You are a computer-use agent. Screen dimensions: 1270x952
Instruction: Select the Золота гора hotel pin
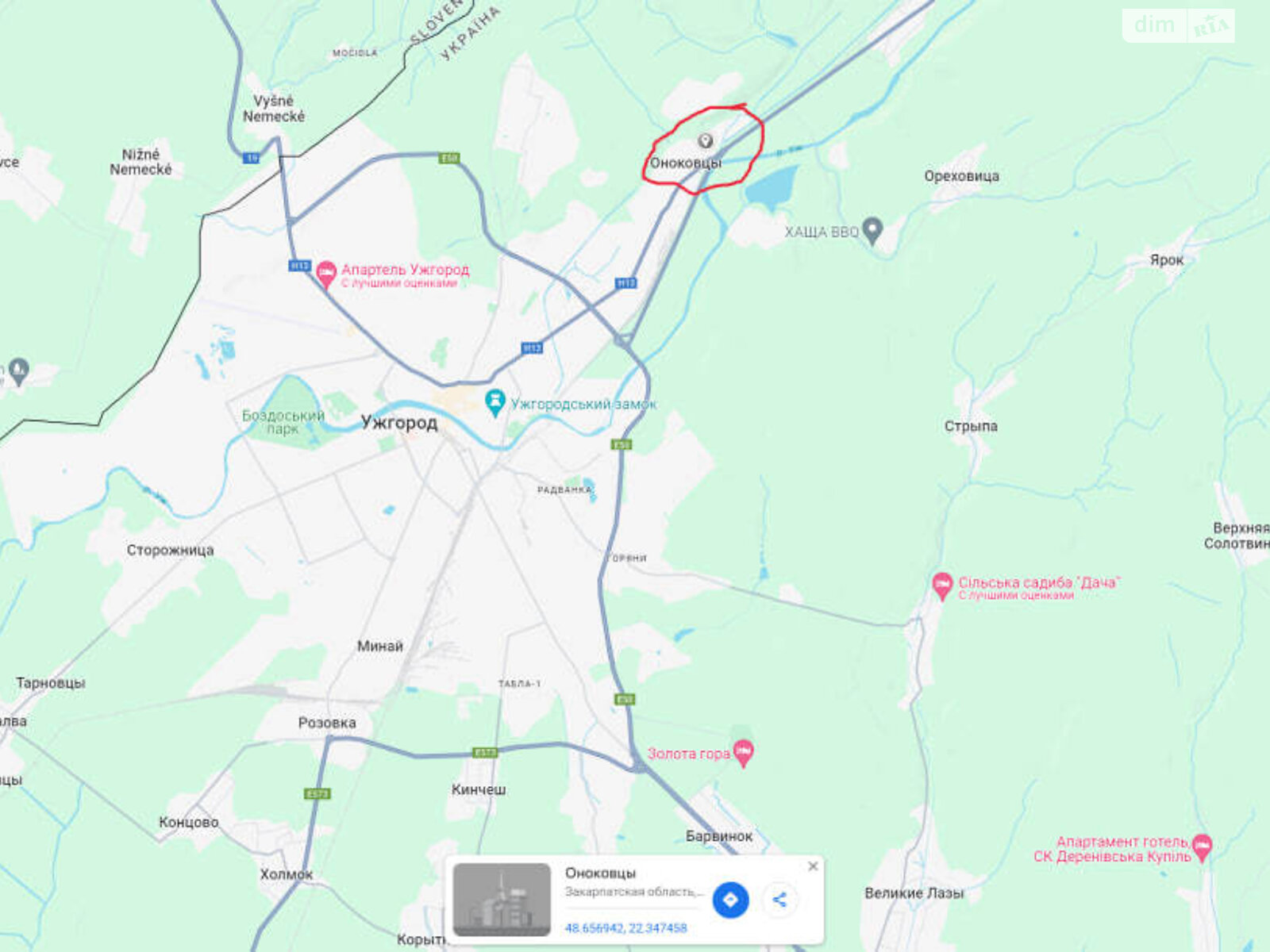(x=743, y=752)
